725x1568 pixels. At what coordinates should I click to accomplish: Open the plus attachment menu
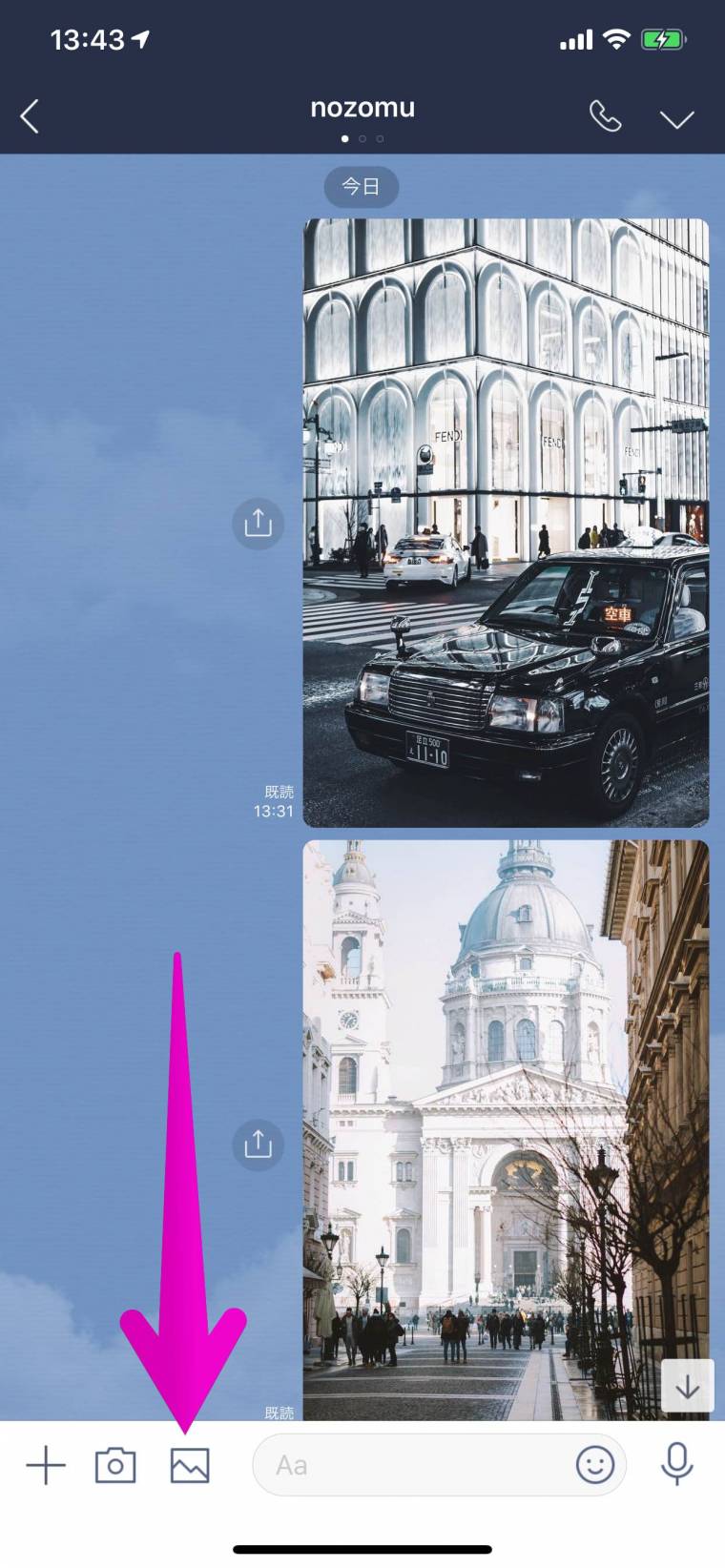45,1465
